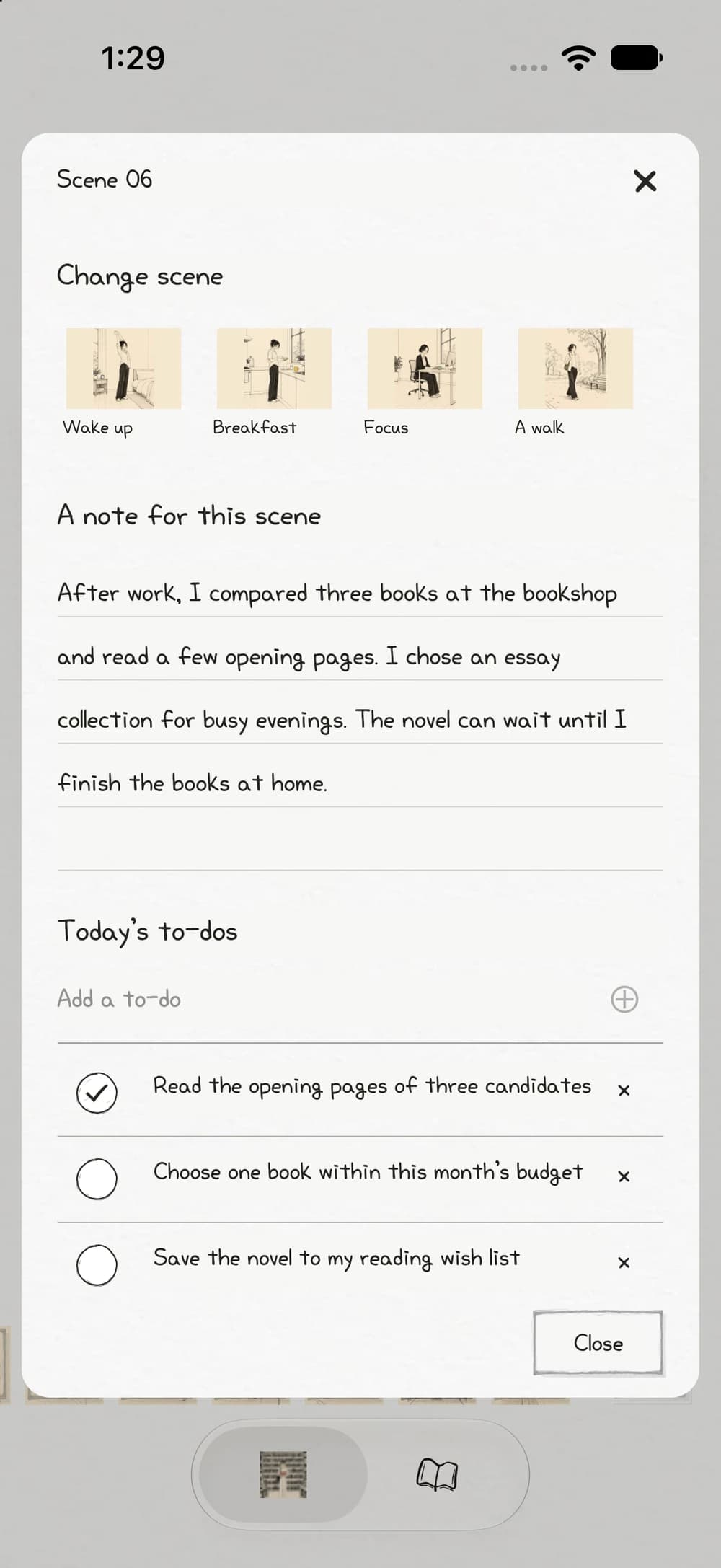Remove the Choose one book to-do
The height and width of the screenshot is (1568, 721).
coord(624,1176)
